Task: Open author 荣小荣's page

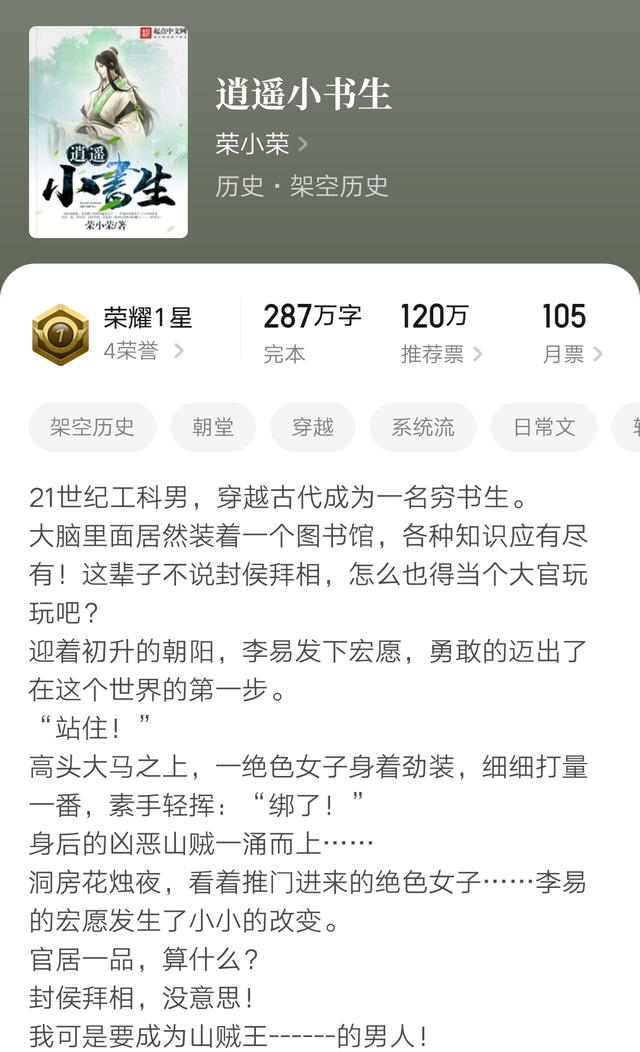Action: tap(261, 144)
